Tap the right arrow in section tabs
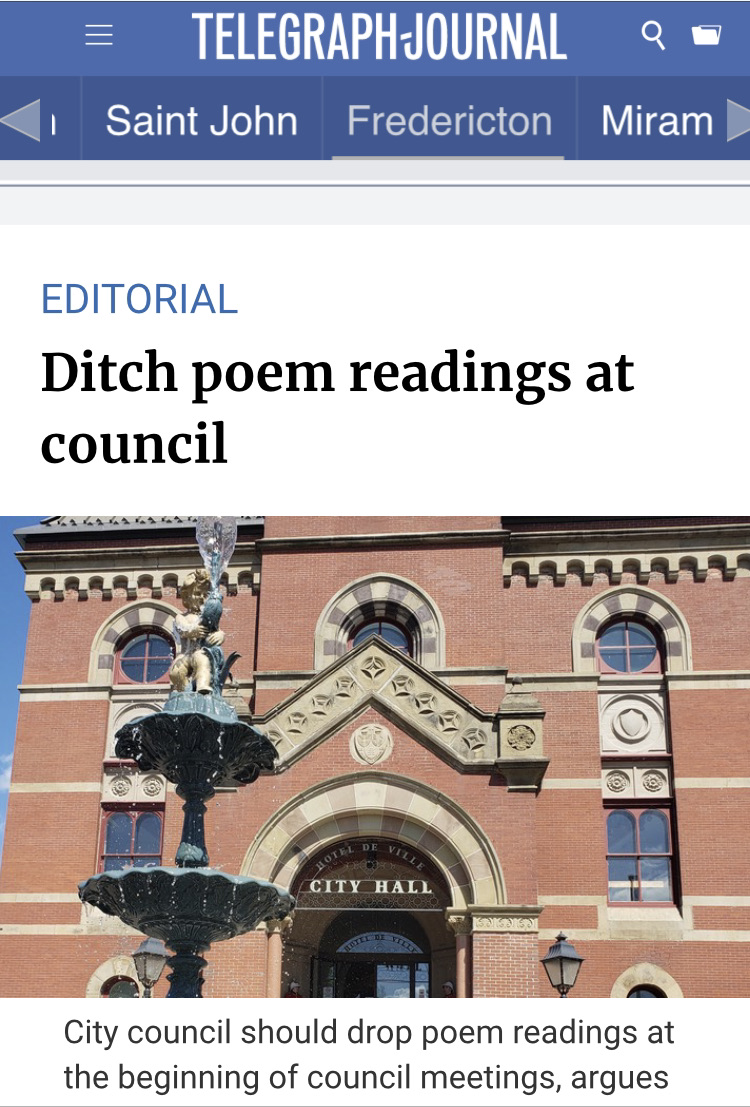The height and width of the screenshot is (1107, 750). tap(738, 121)
